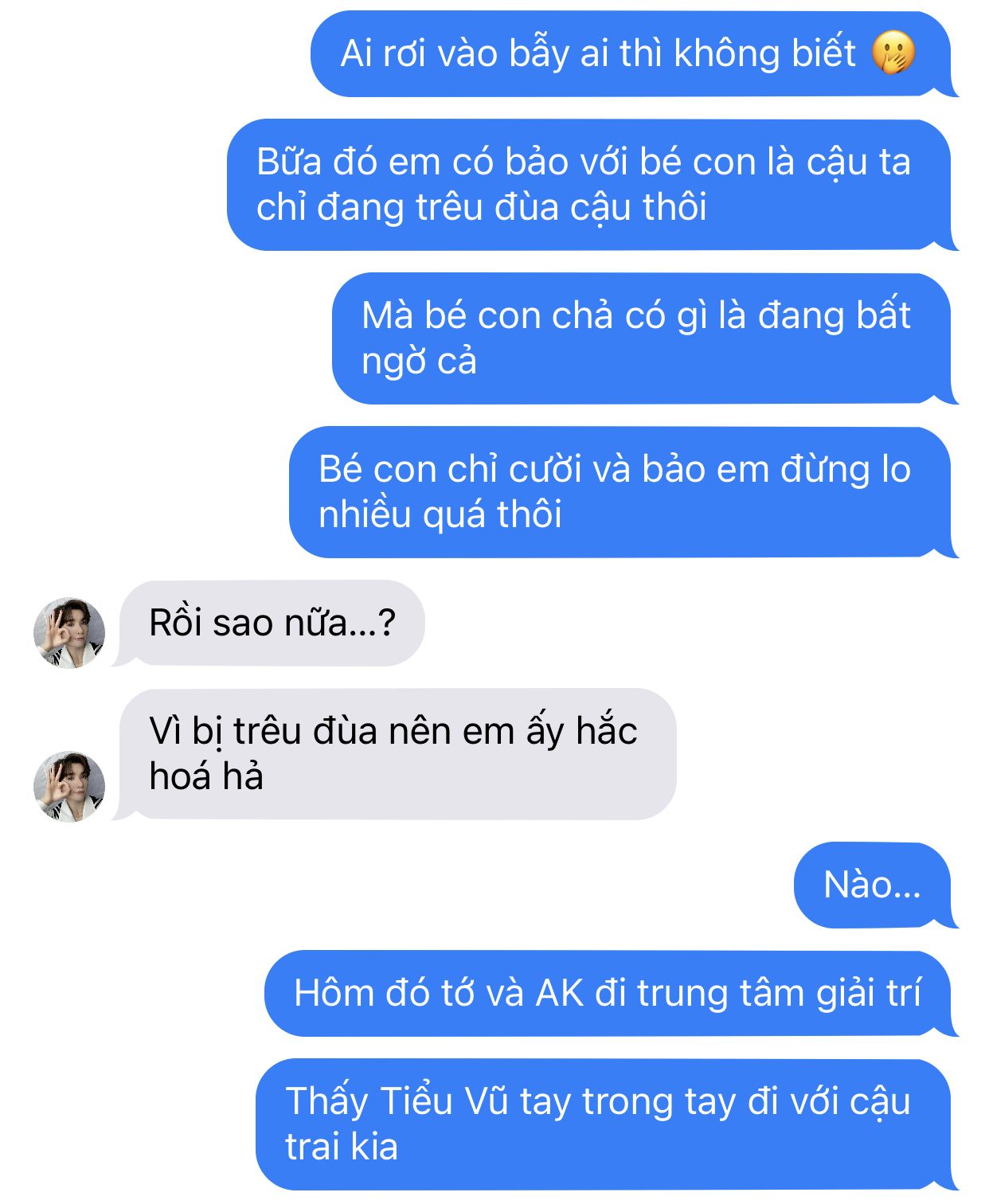Image resolution: width=989 pixels, height=1204 pixels.
Task: Open sender's avatar beside "Rồi sao nữa...?"
Action: pyautogui.click(x=69, y=633)
